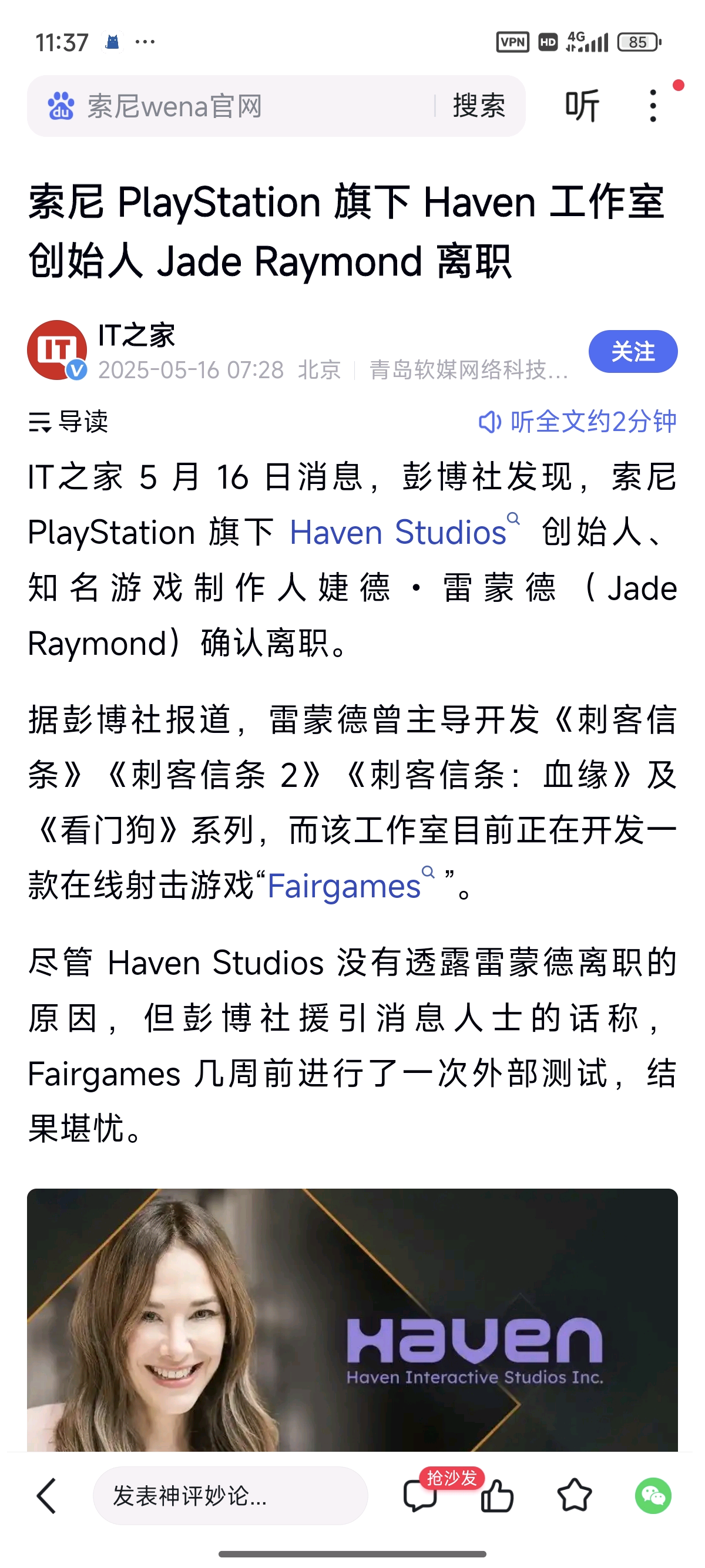Tap the 发表神评妙论 comment field
This screenshot has width=705, height=1568.
(x=230, y=1495)
